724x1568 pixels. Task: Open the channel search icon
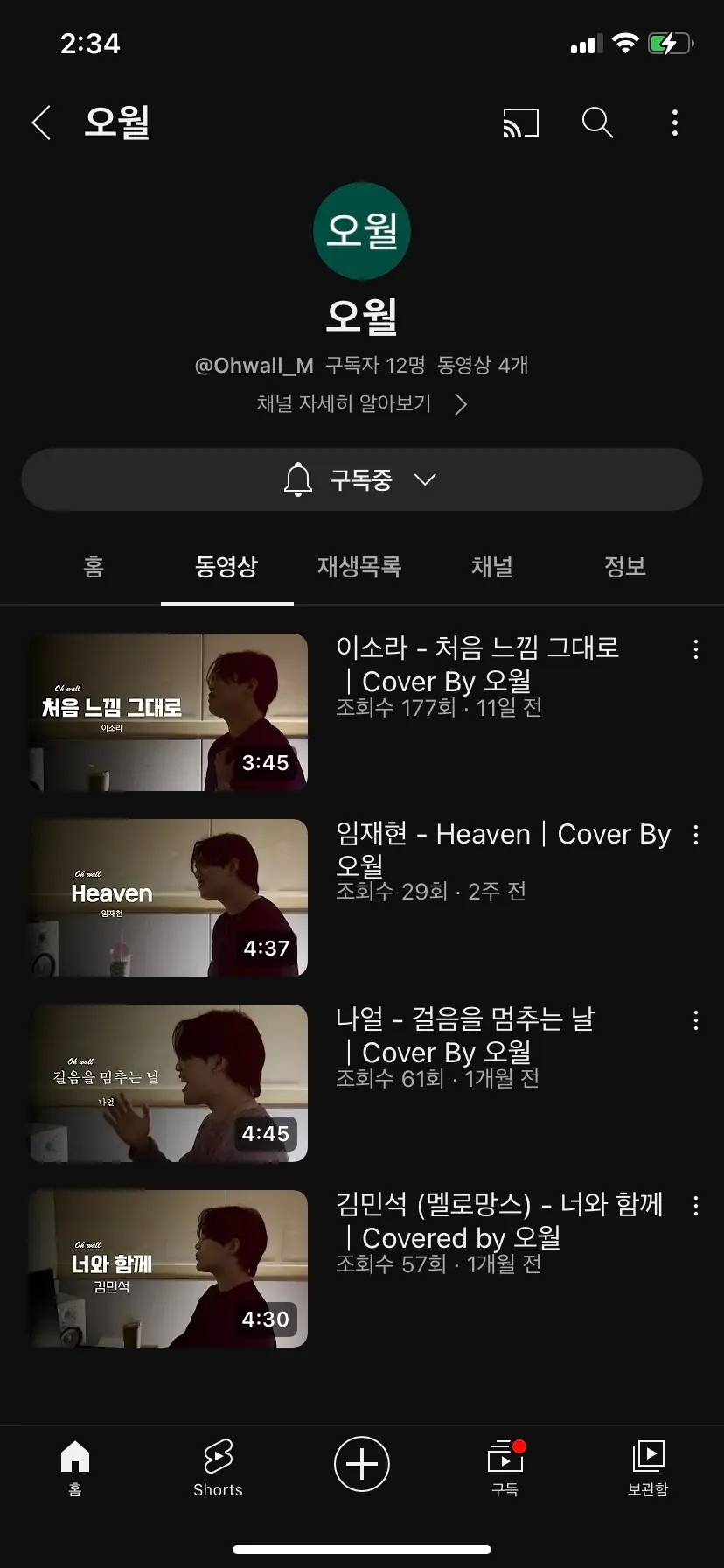[597, 122]
